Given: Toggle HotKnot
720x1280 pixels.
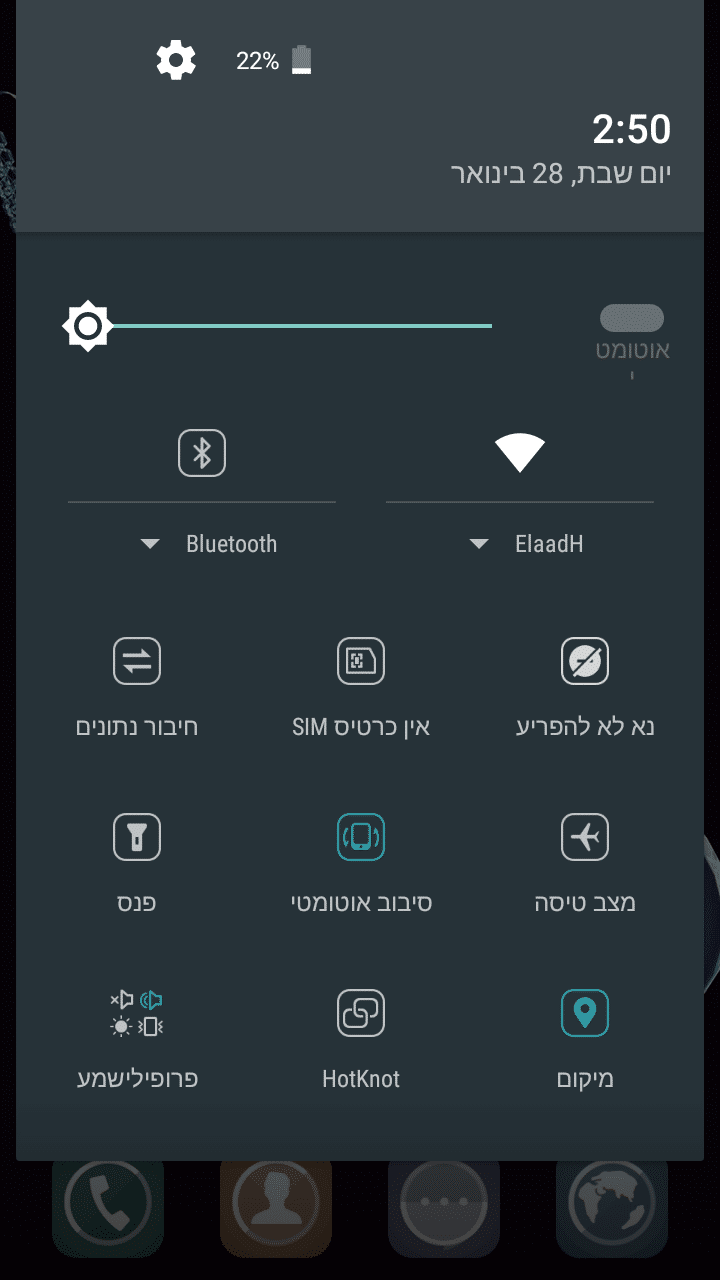Looking at the screenshot, I should tap(361, 1013).
